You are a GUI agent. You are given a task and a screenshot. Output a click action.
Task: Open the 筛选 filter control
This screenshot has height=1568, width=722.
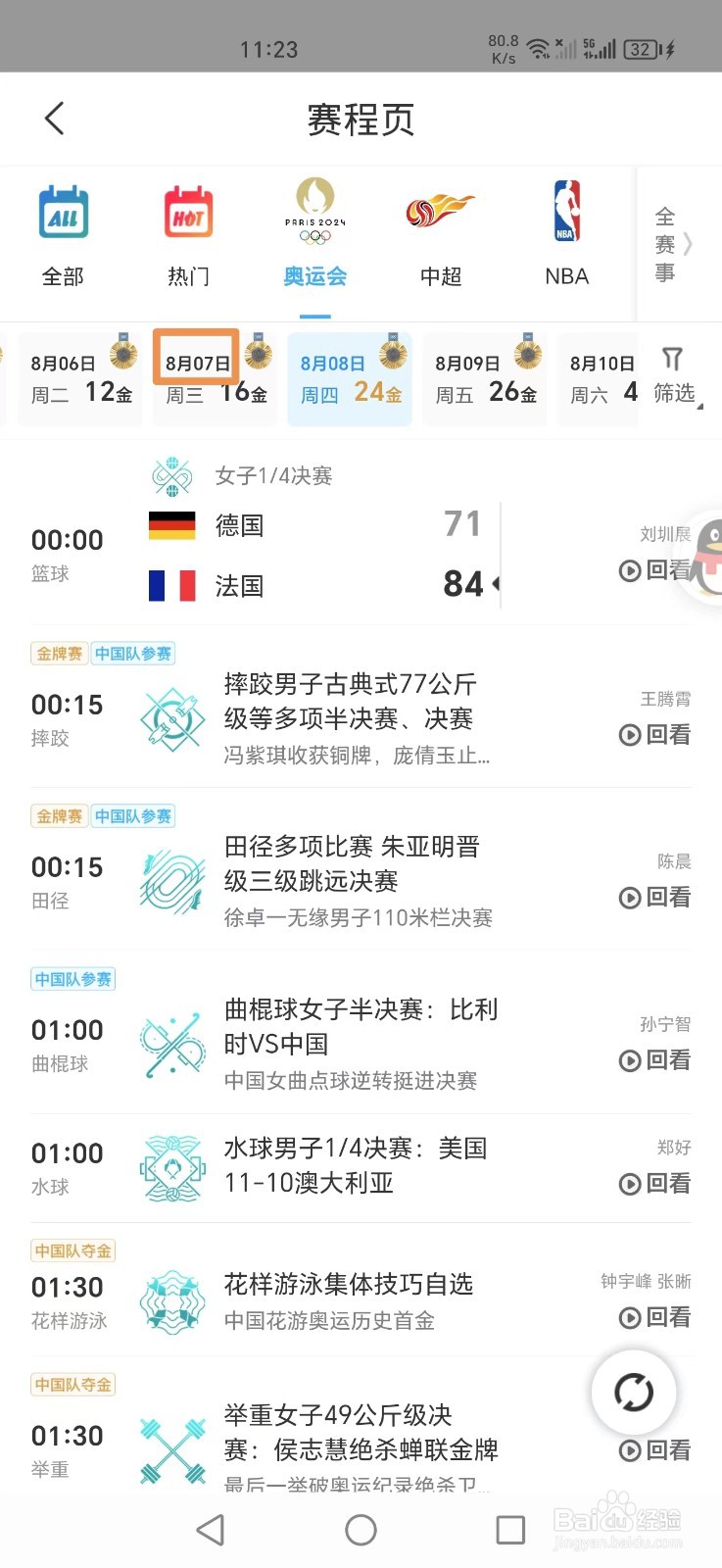pyautogui.click(x=677, y=377)
